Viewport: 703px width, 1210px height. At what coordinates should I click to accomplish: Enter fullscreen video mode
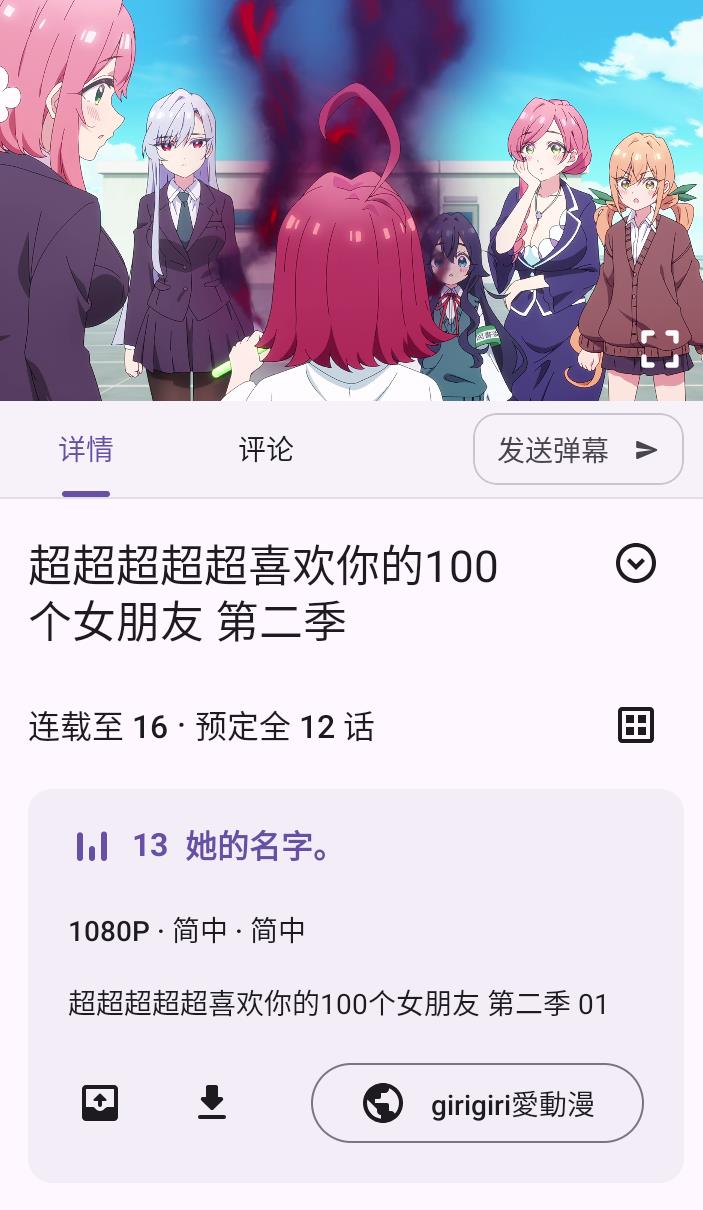pos(659,349)
